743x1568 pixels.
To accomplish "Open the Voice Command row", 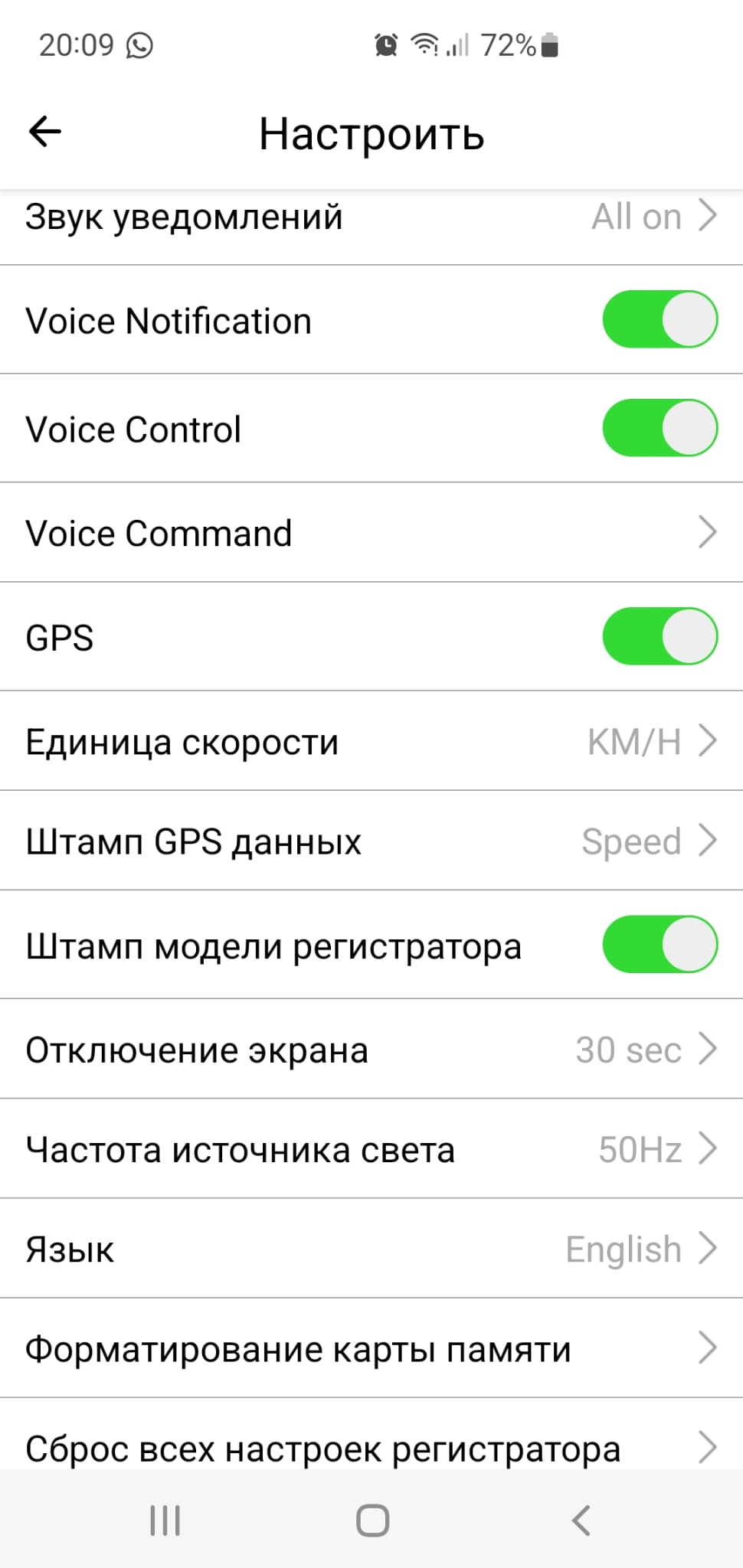I will 371,533.
